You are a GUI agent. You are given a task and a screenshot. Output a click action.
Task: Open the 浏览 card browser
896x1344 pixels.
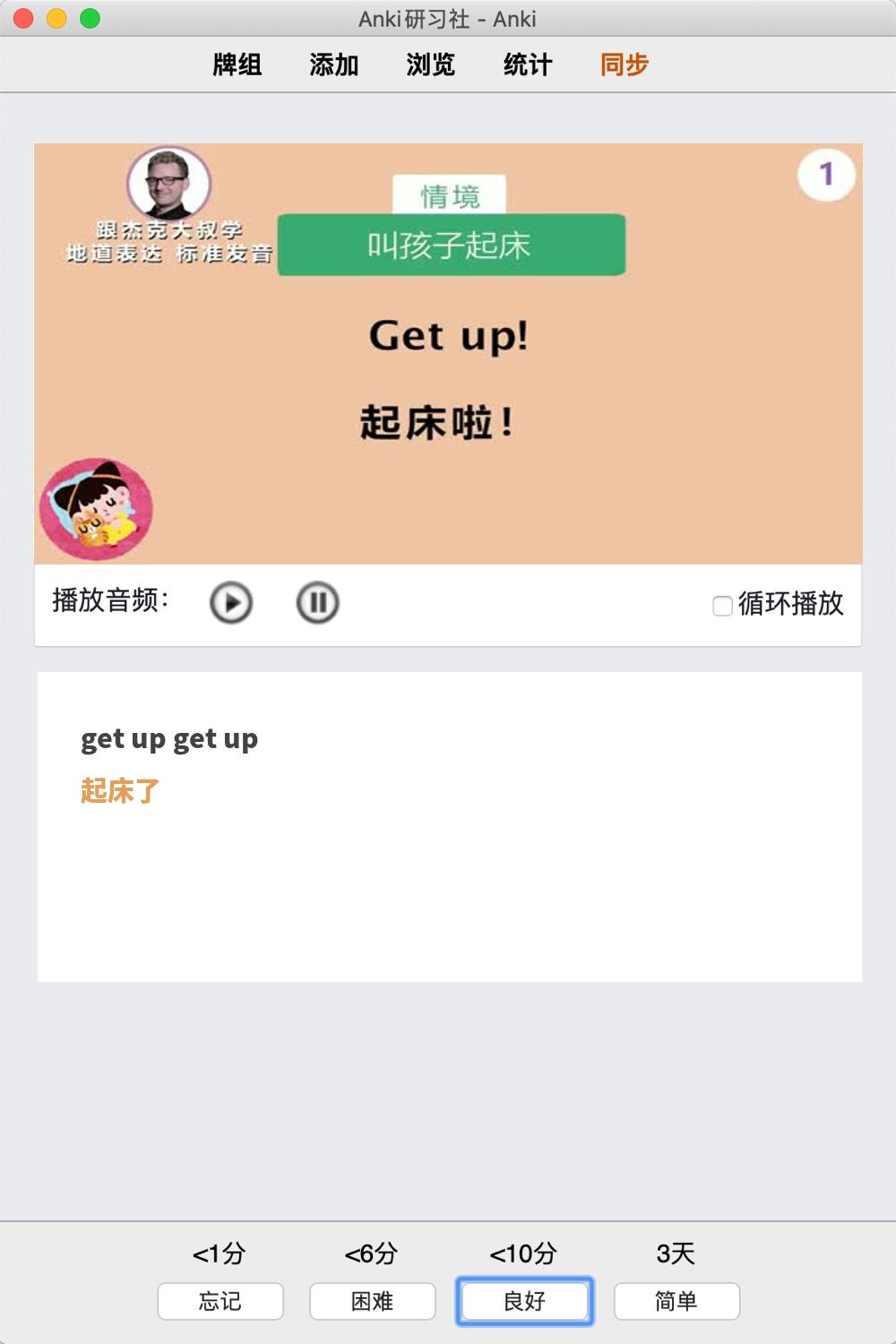coord(431,65)
